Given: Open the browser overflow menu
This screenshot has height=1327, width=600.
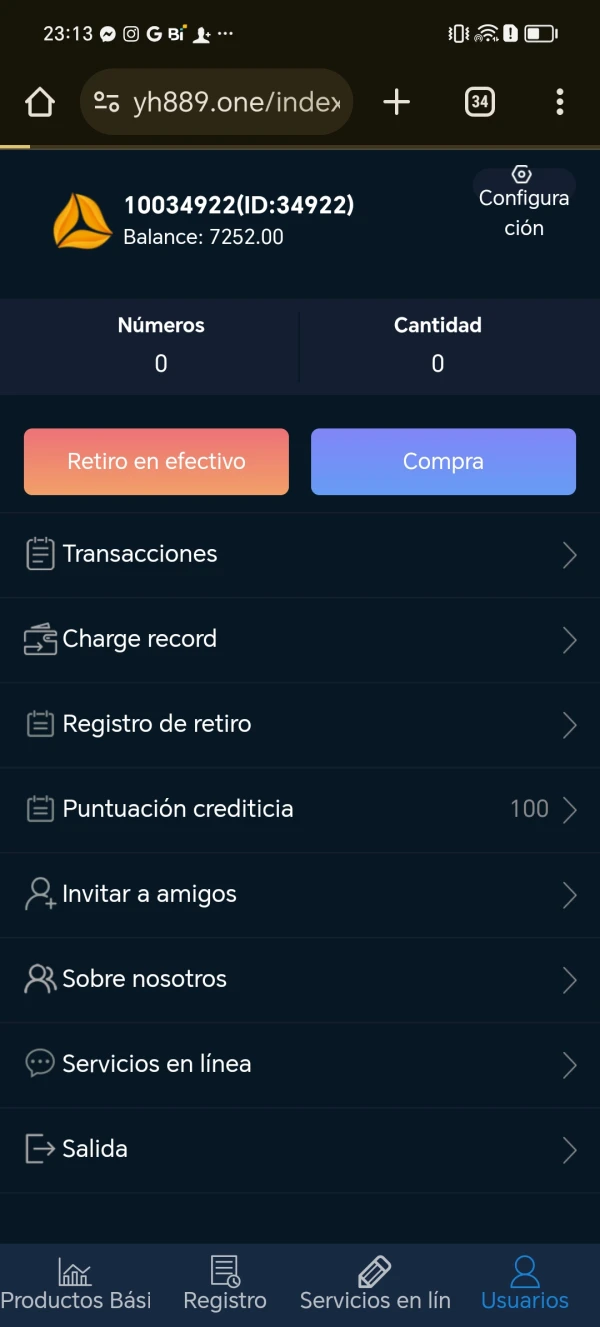Looking at the screenshot, I should (x=559, y=102).
